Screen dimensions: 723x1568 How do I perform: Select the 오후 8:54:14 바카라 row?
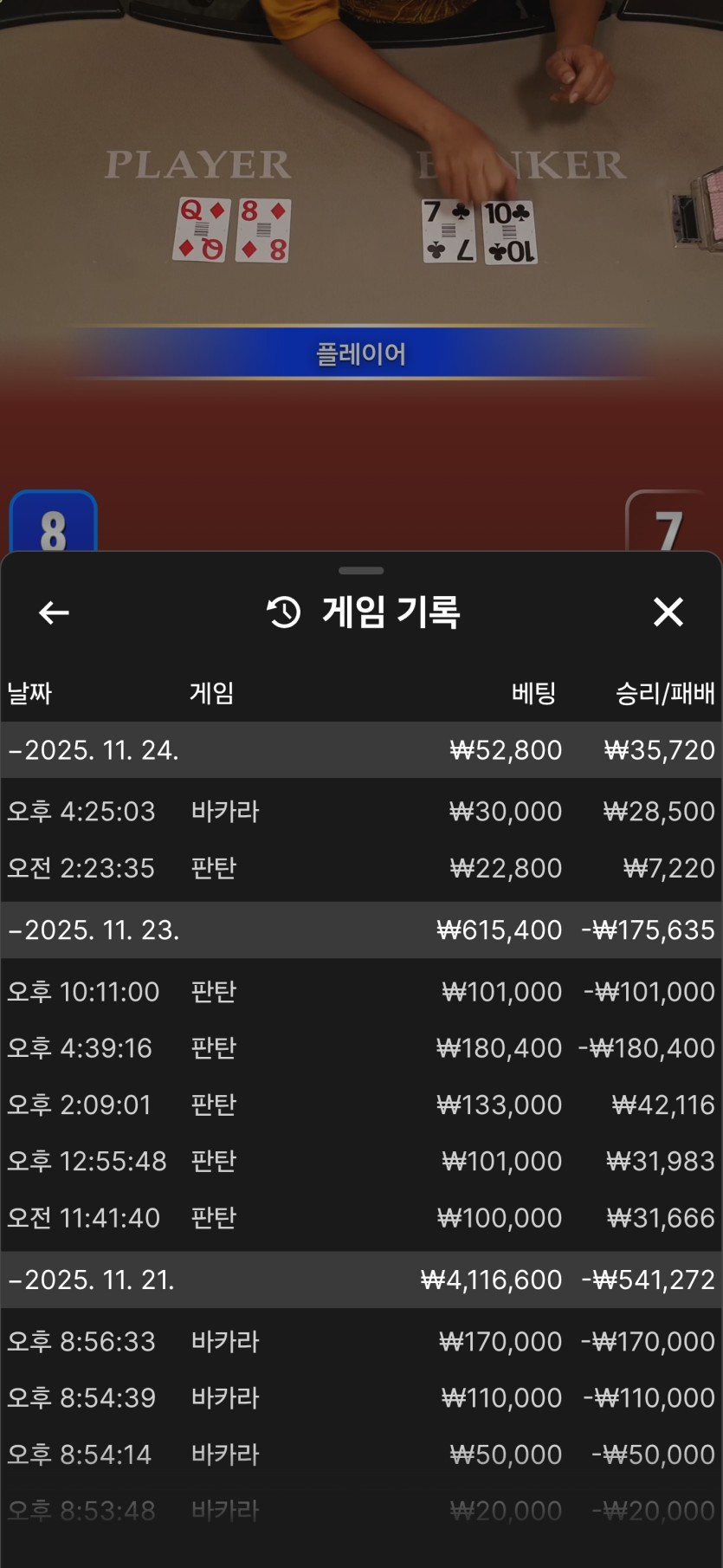coord(361,1455)
